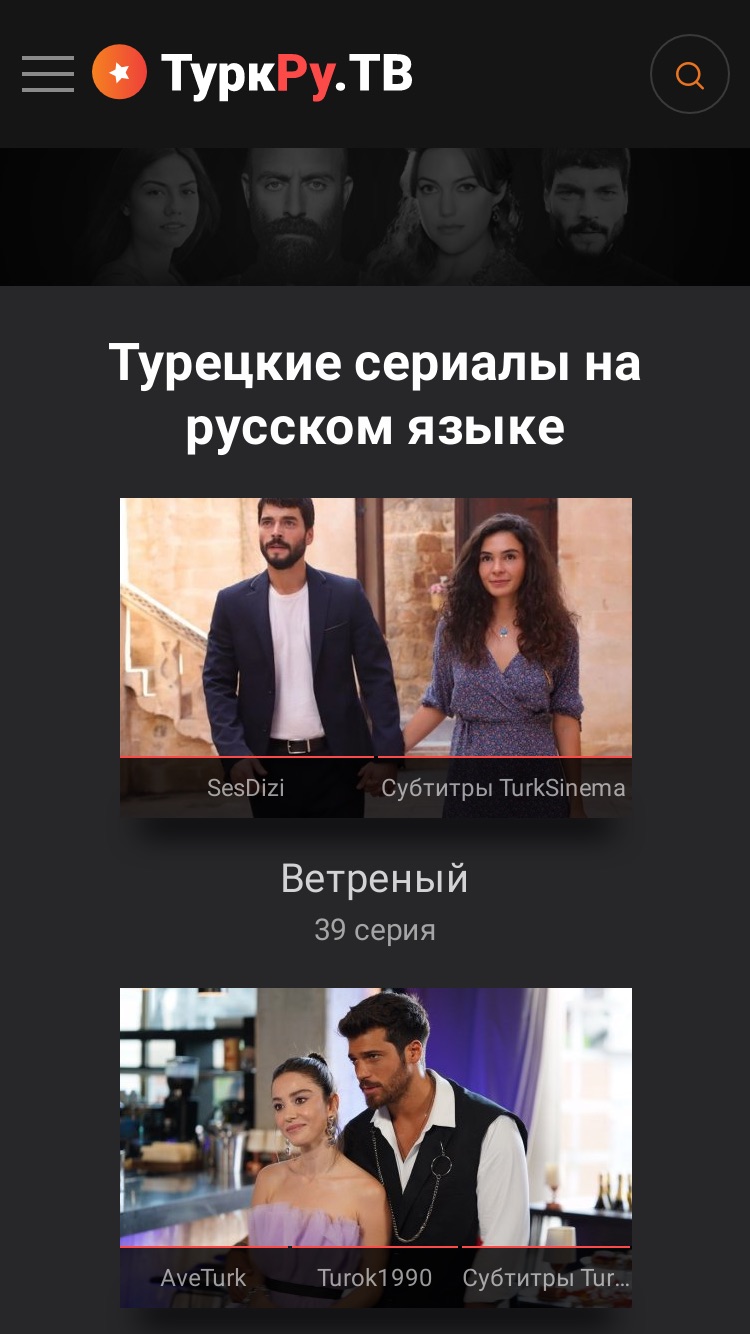Open the hamburger menu
750x1334 pixels.
[48, 74]
